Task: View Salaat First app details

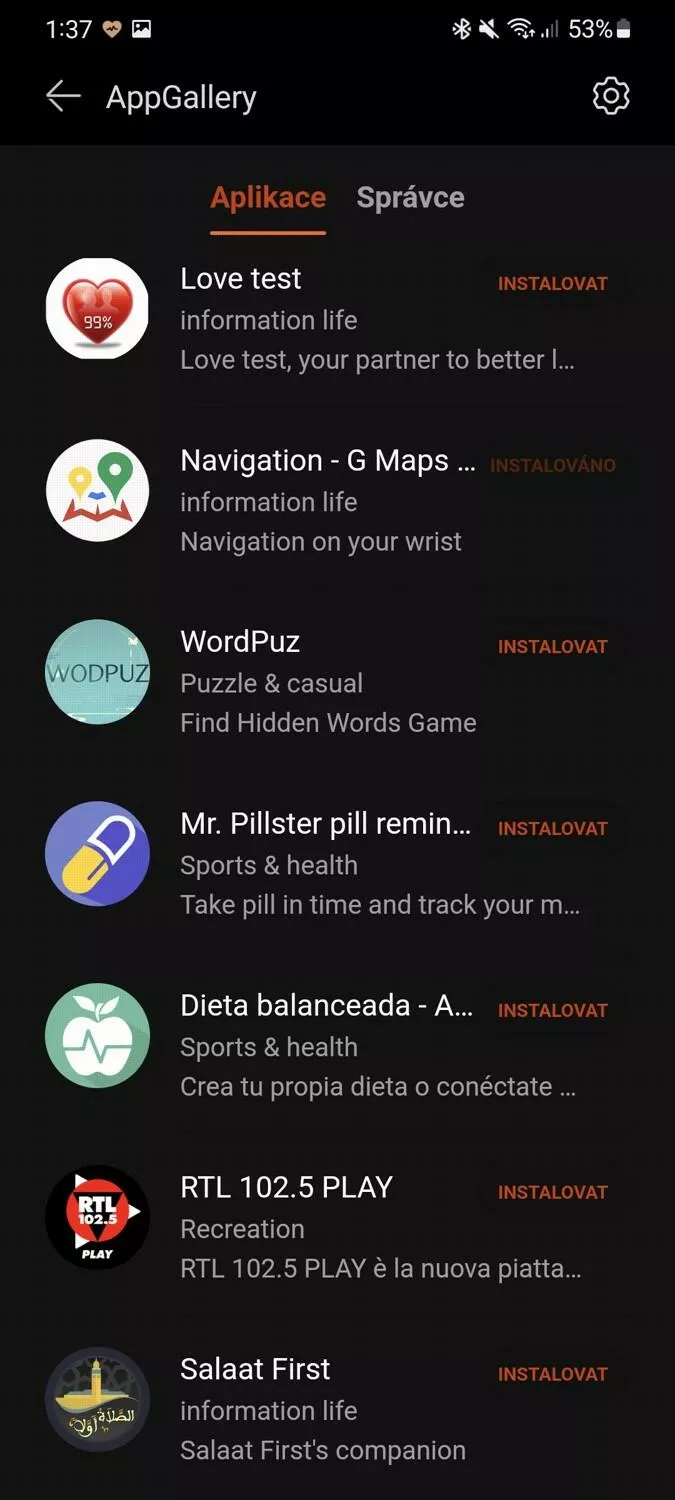Action: 320,1410
